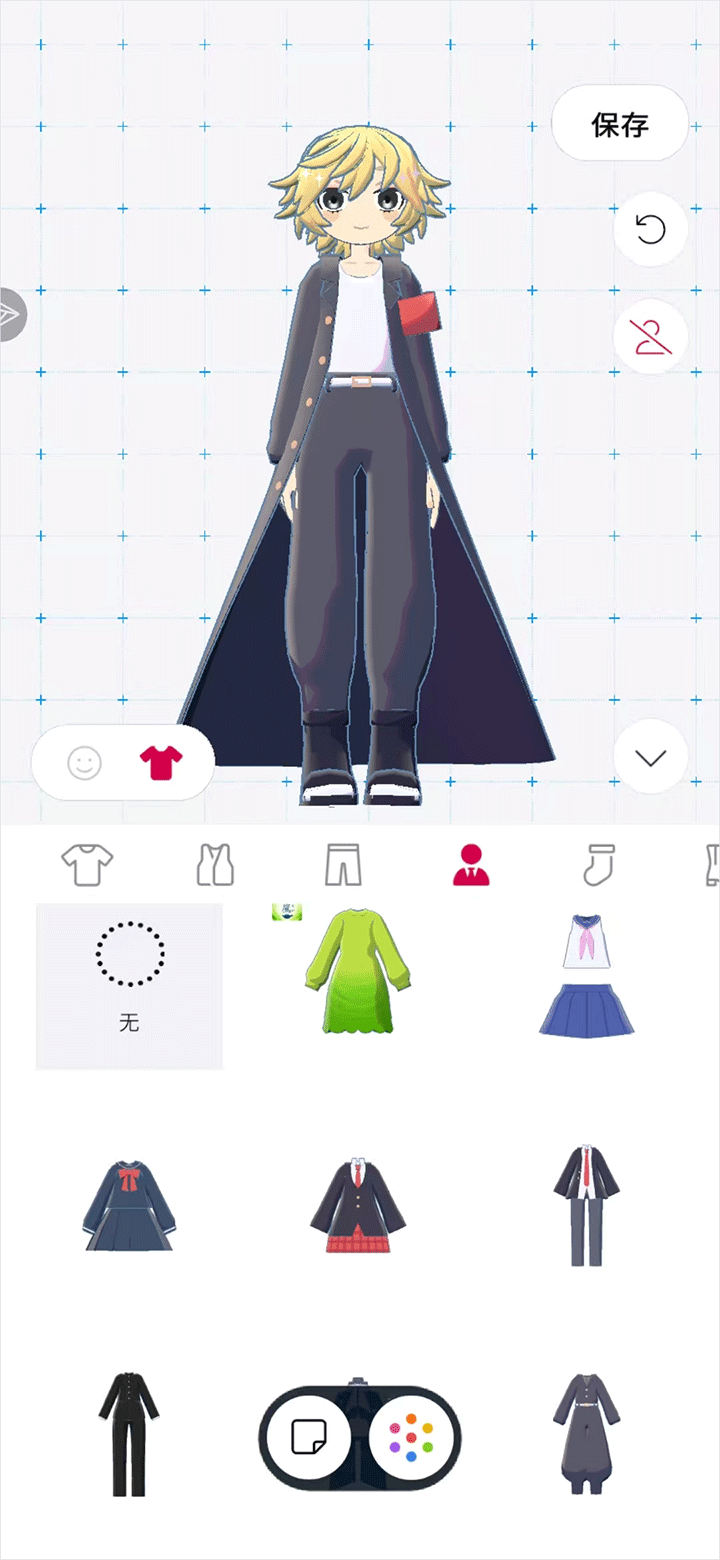Select the black jumpsuit outfit
Viewport: 720px width, 1560px height.
point(128,1433)
